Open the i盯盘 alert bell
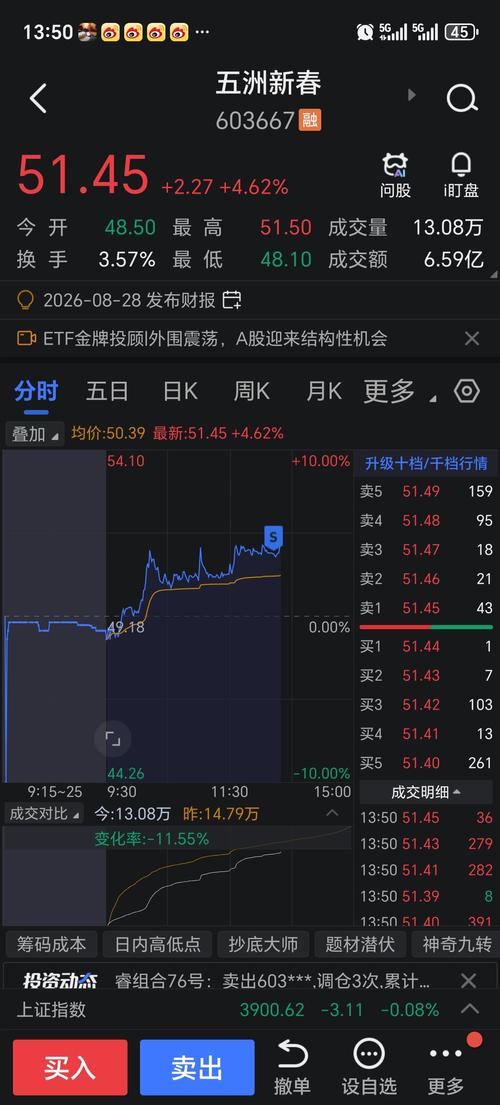The height and width of the screenshot is (1105, 500). point(461,175)
